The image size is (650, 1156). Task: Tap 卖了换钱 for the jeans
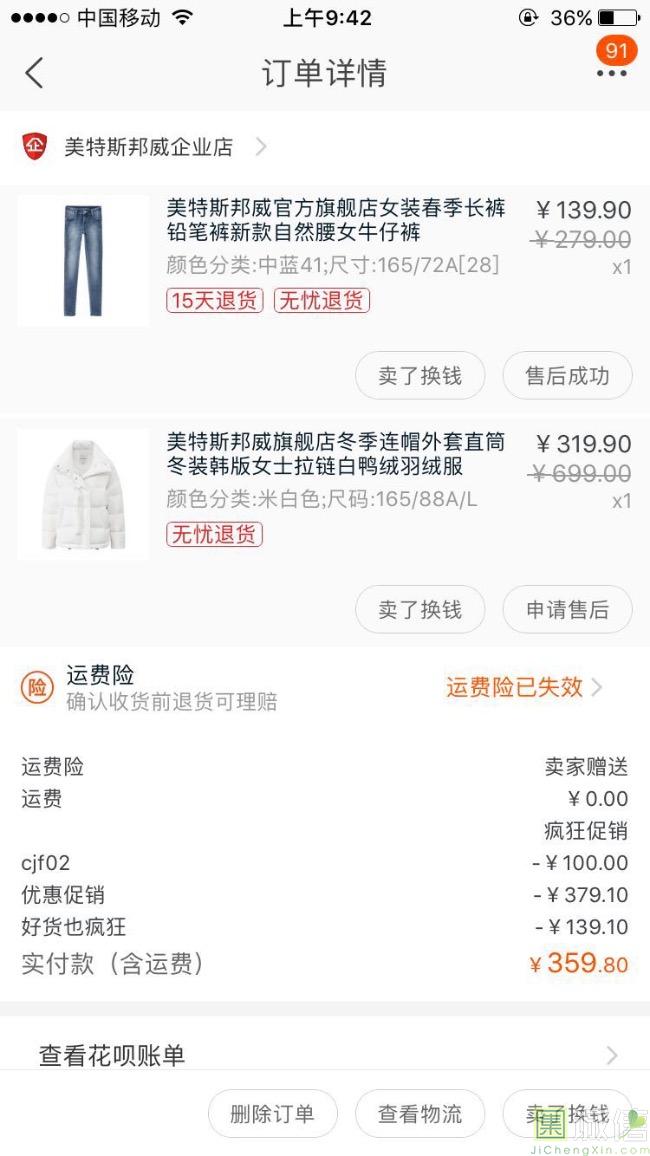(x=420, y=376)
